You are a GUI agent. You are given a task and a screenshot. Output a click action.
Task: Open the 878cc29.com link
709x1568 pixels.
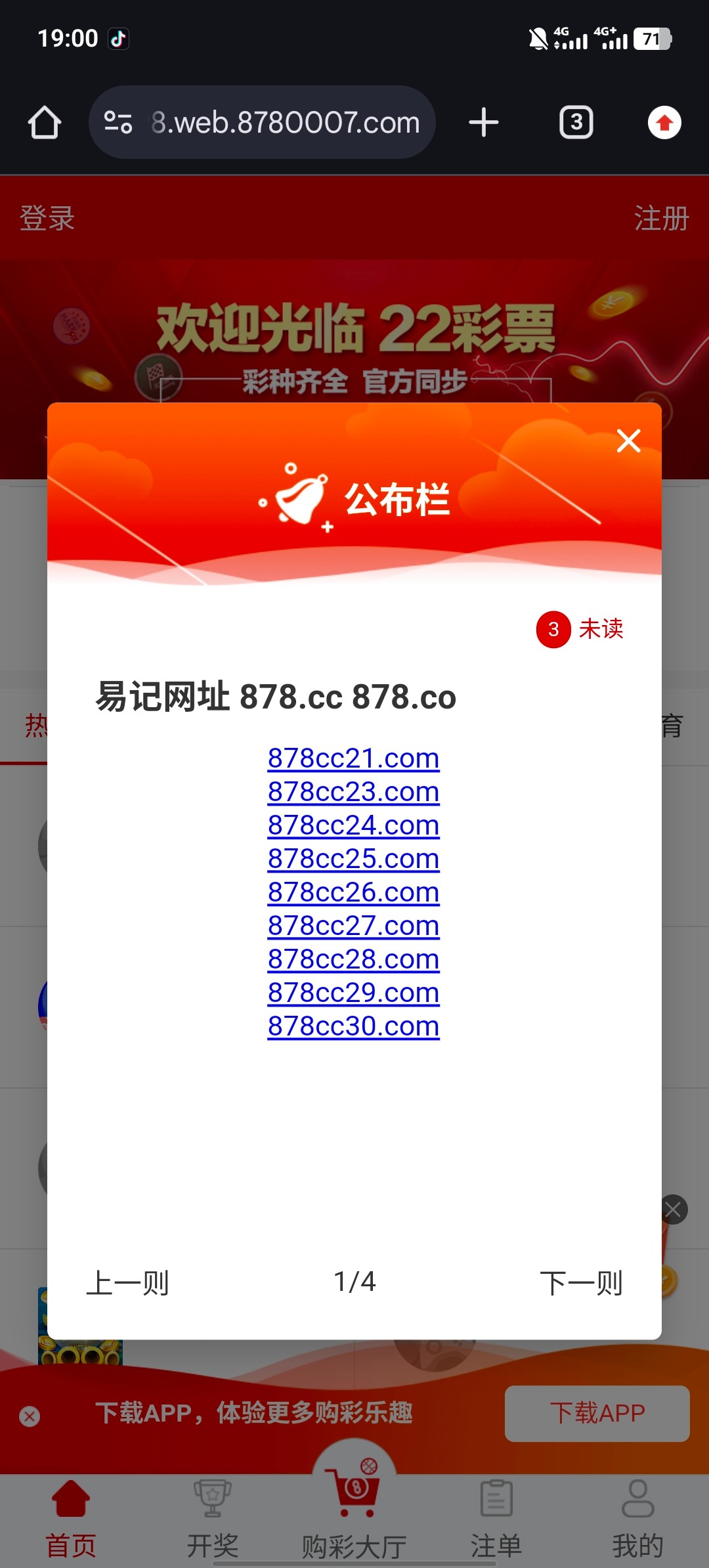pos(353,993)
